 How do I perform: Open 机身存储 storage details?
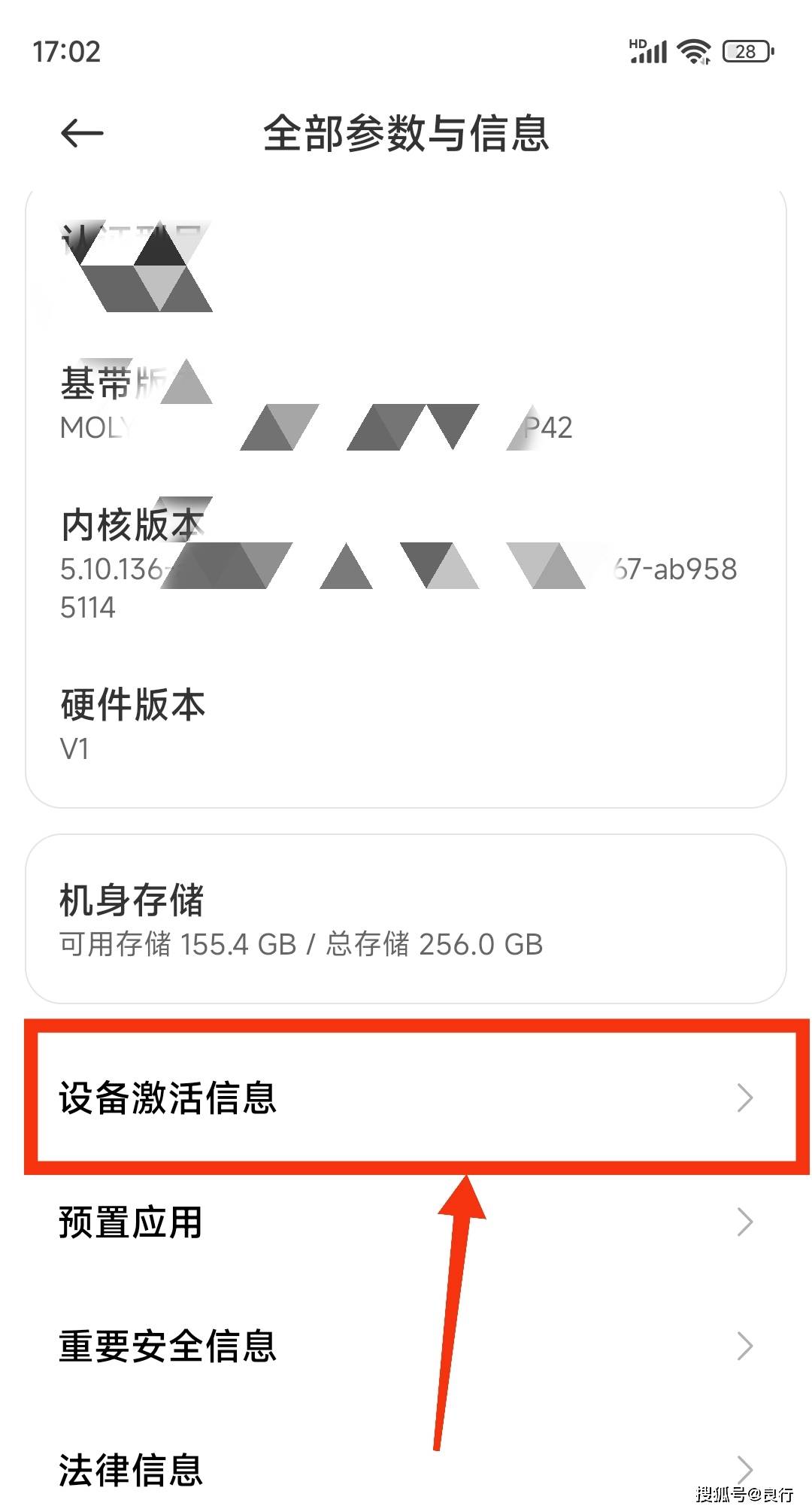click(406, 919)
